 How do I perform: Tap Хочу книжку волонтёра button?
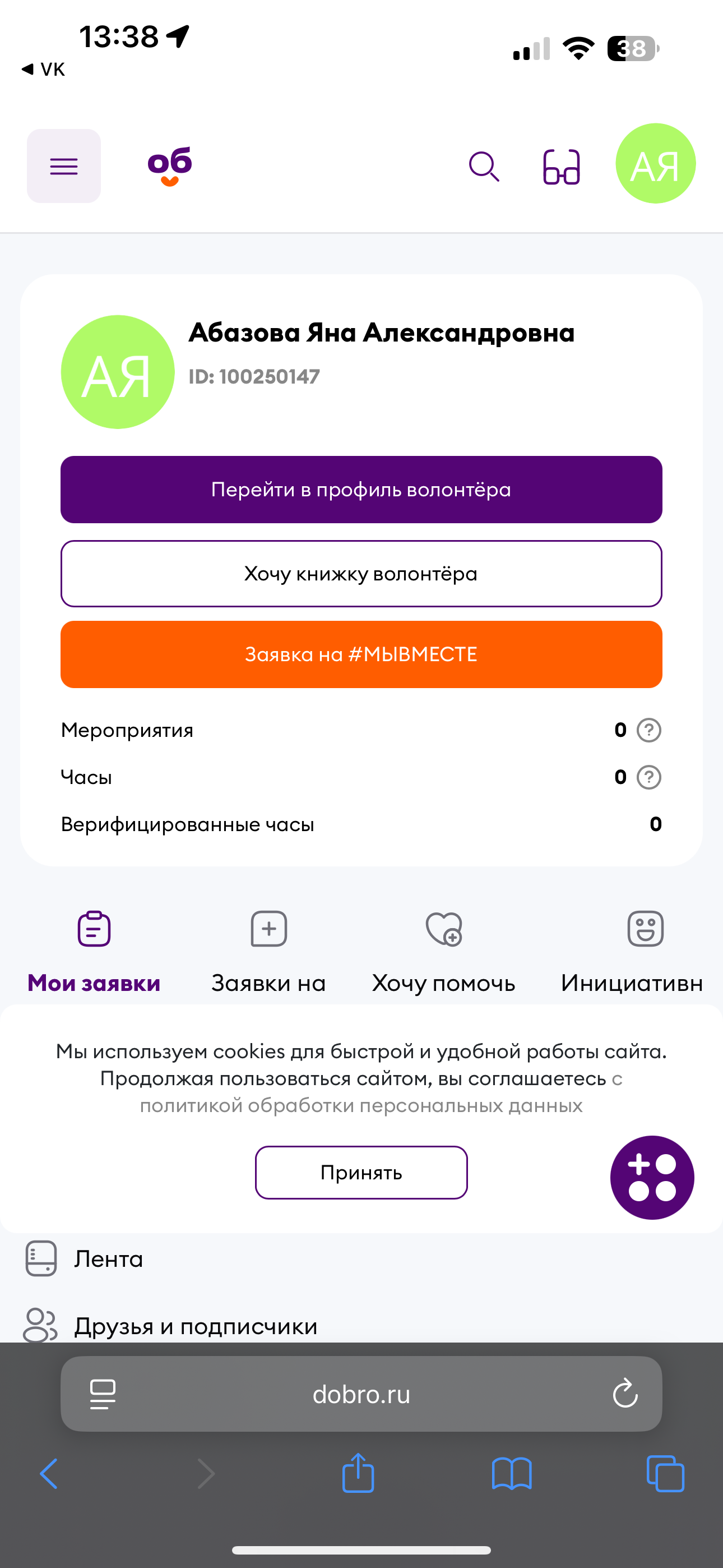tap(361, 573)
